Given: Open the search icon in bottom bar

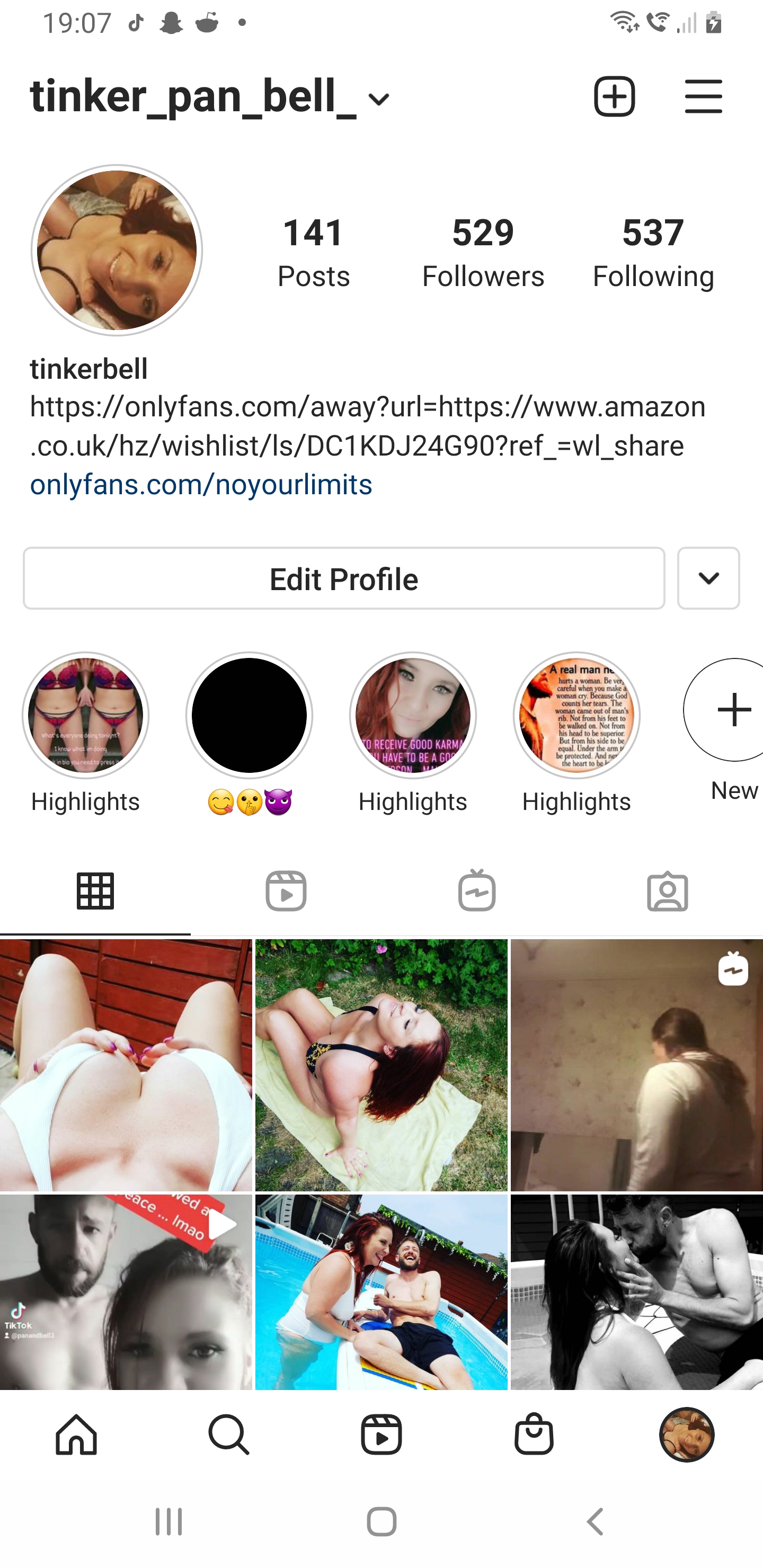Looking at the screenshot, I should (228, 1435).
